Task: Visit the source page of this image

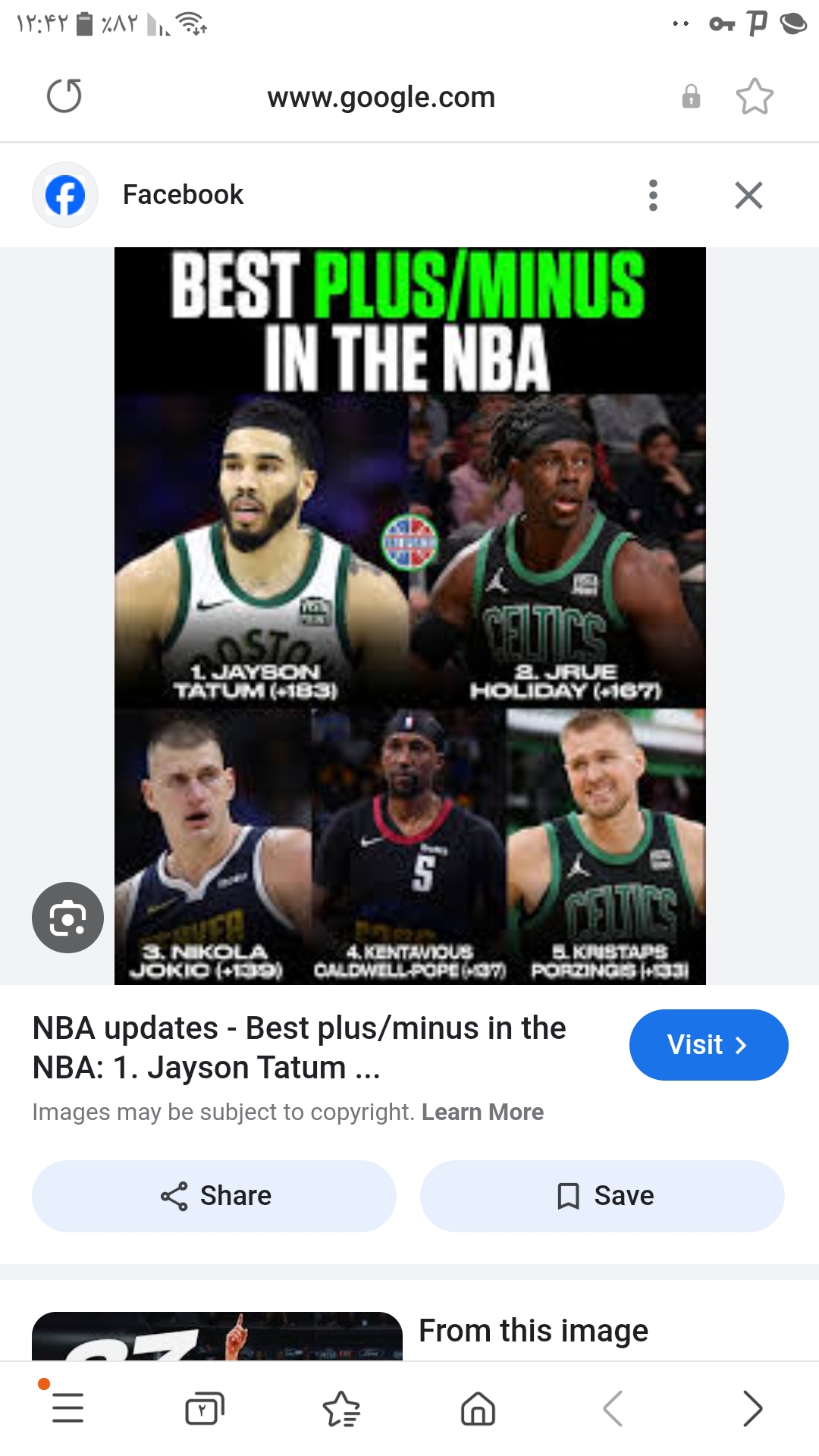Action: [708, 1044]
